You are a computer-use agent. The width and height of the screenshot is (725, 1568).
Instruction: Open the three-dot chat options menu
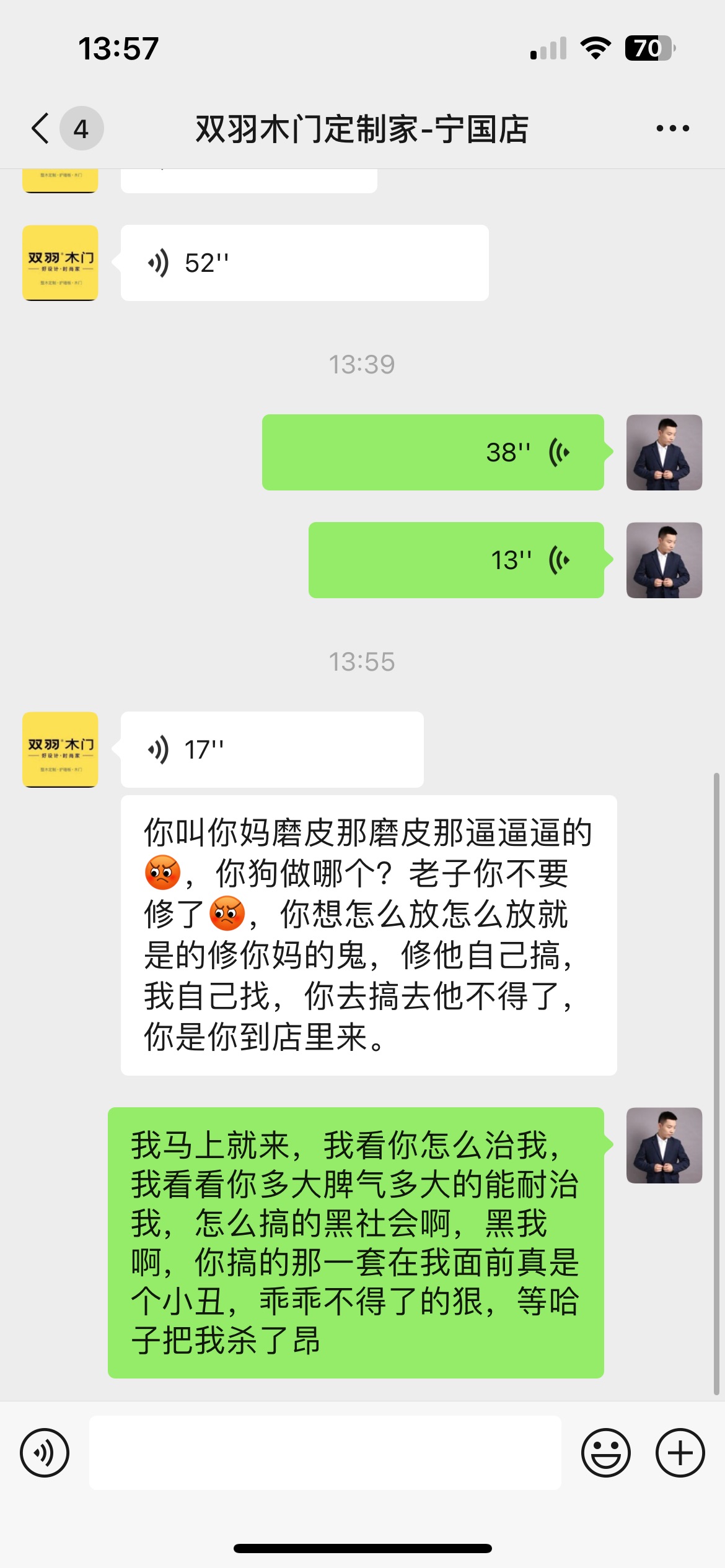click(672, 129)
